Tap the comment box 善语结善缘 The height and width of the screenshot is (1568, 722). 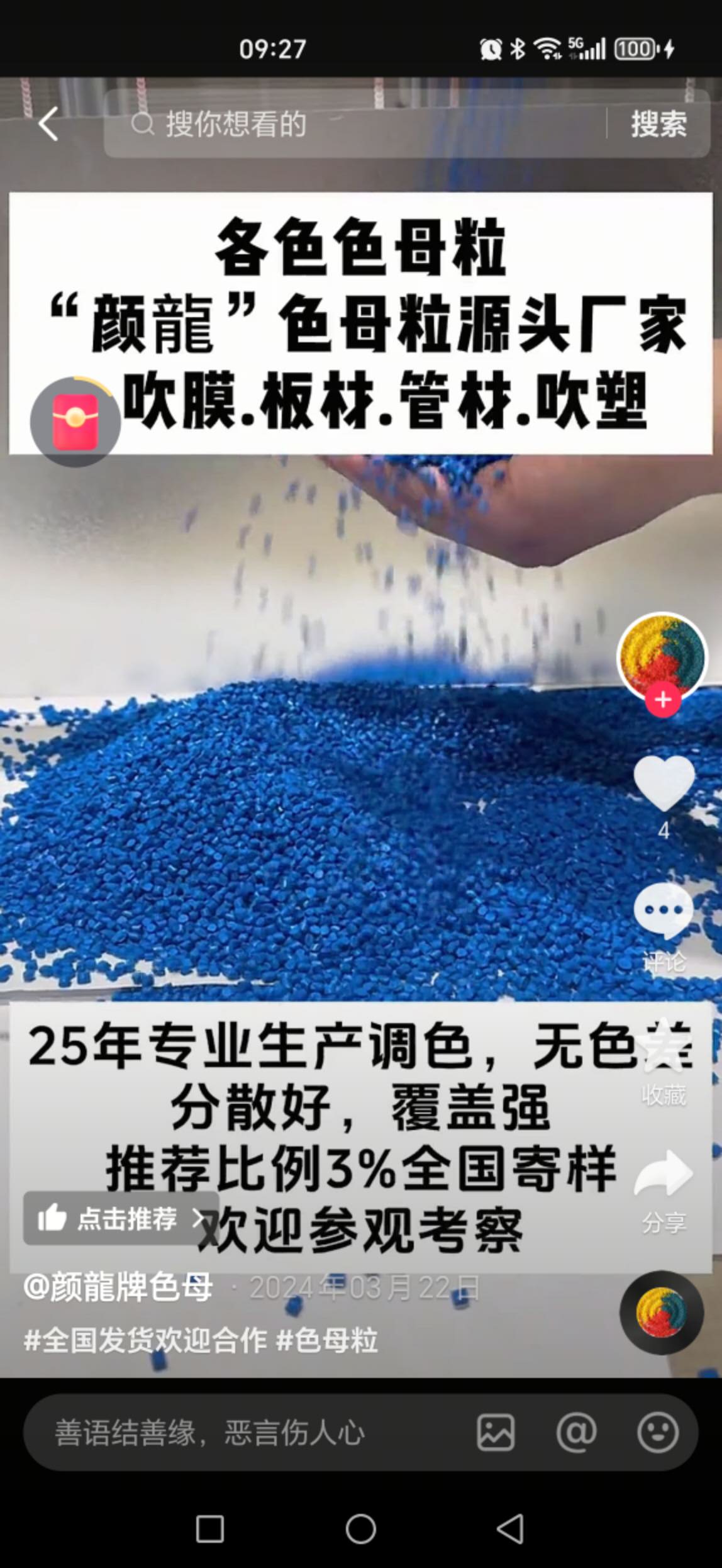(239, 1433)
